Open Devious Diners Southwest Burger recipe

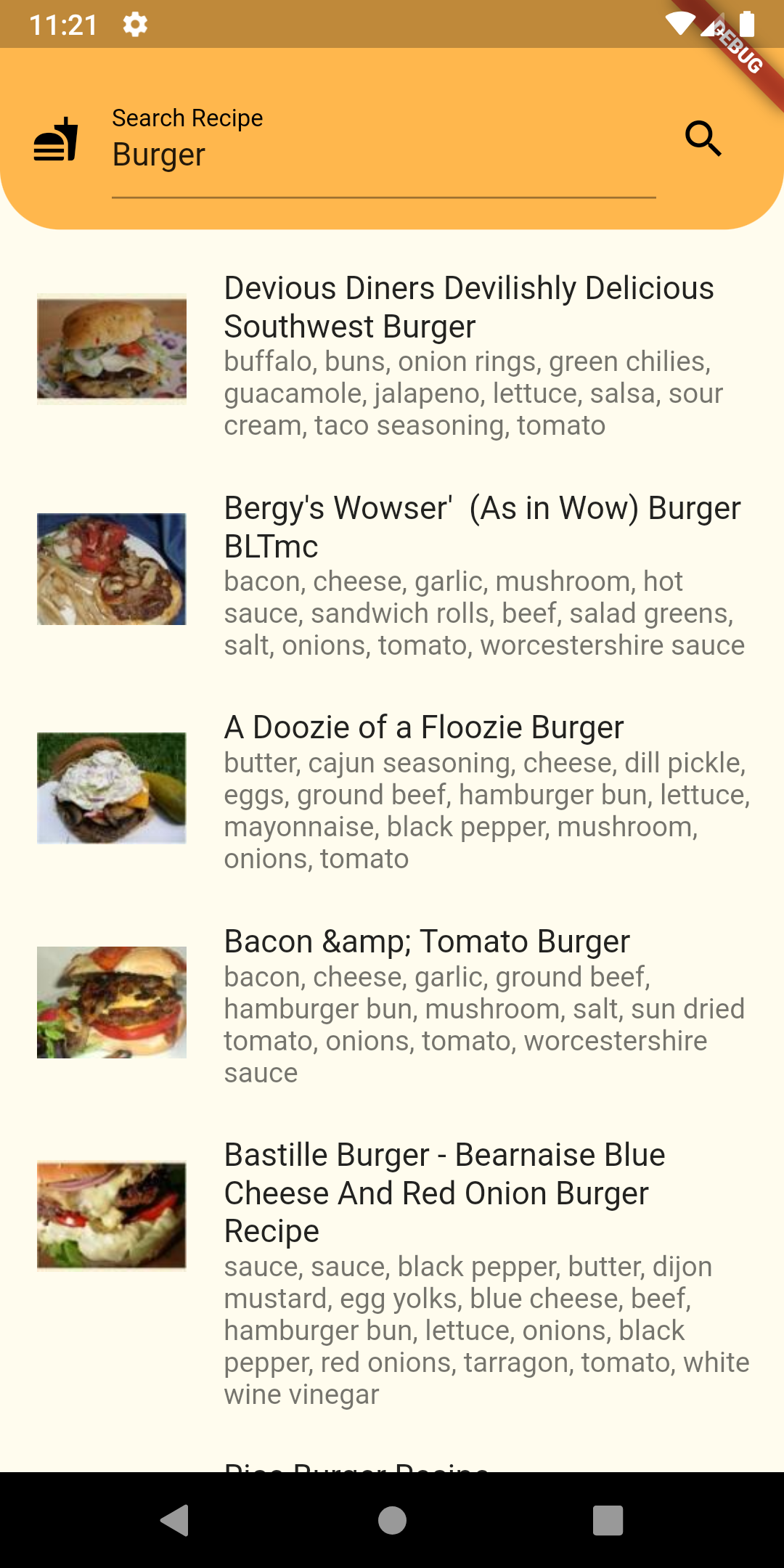468,307
